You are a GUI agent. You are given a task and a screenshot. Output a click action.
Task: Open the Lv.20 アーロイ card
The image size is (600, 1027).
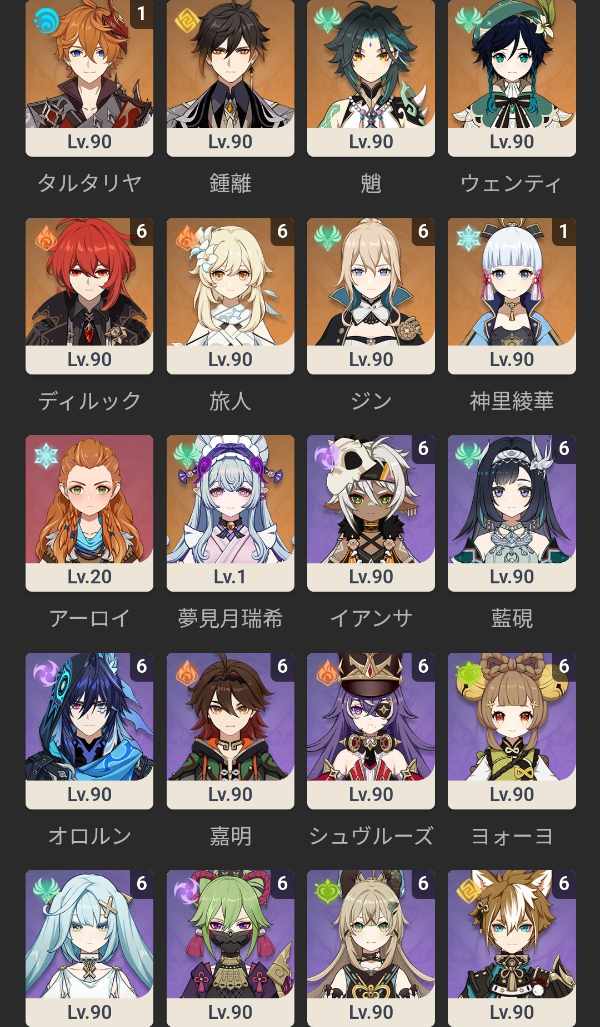[x=89, y=510]
